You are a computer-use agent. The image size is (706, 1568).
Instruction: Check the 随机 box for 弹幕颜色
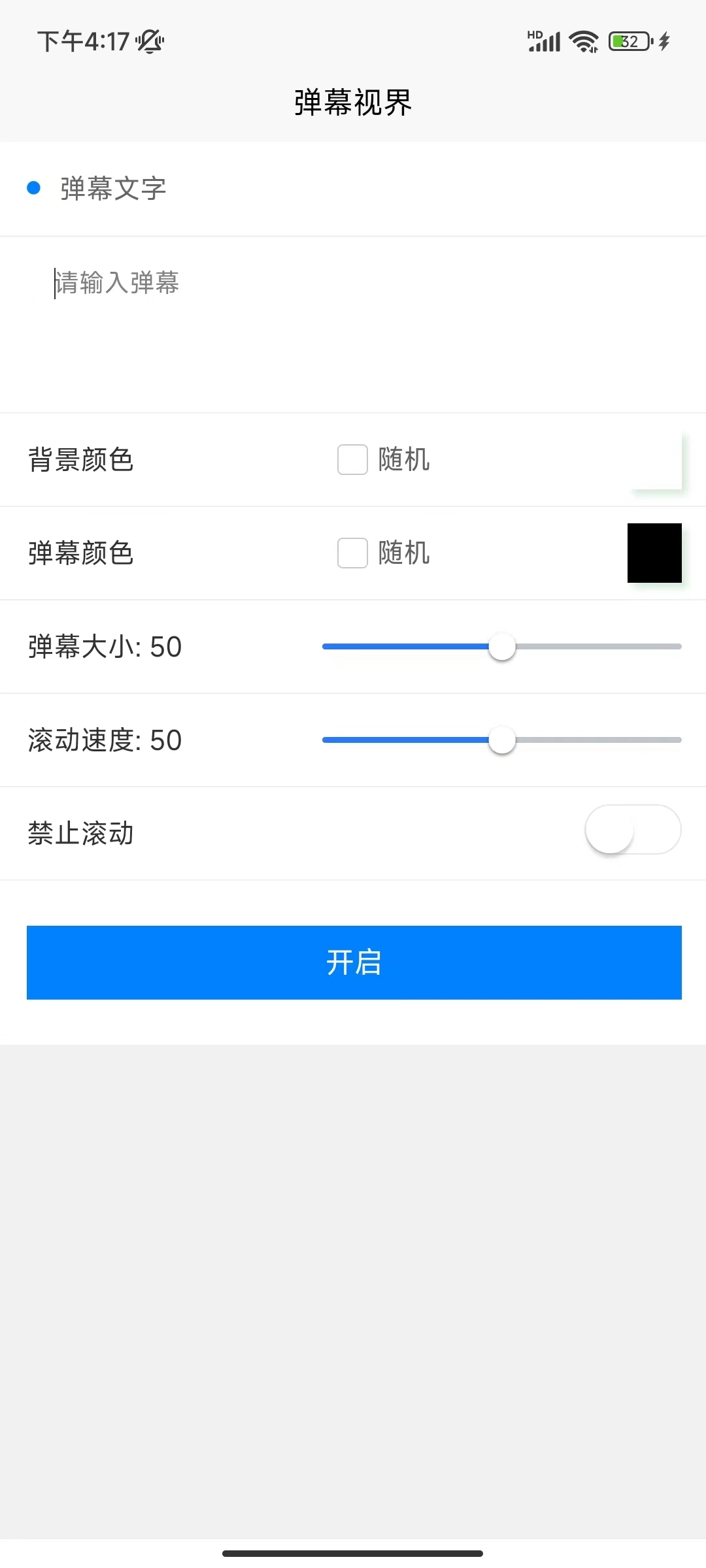(x=352, y=553)
